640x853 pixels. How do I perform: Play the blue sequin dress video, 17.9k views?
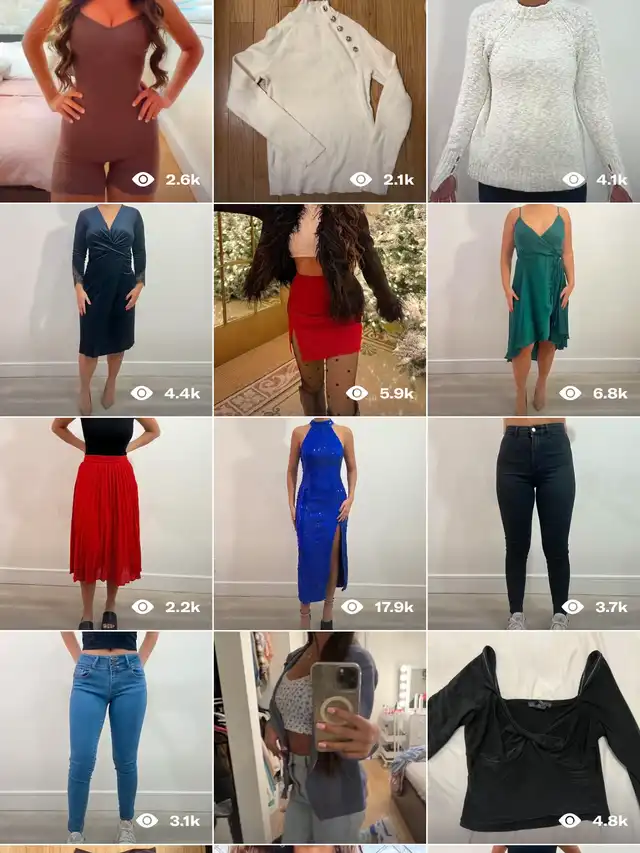click(320, 523)
